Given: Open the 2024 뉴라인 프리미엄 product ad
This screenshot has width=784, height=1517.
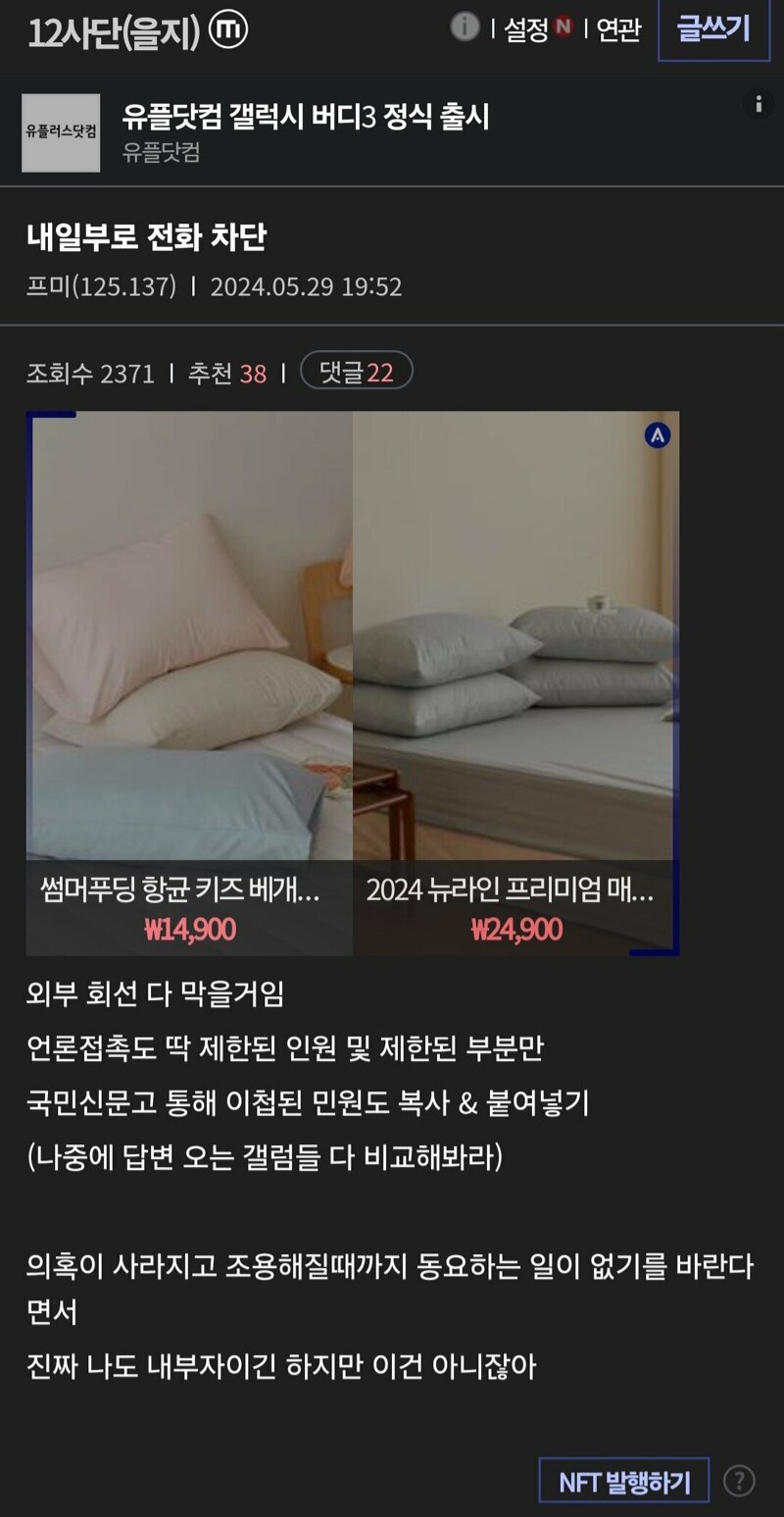Looking at the screenshot, I should 515,683.
